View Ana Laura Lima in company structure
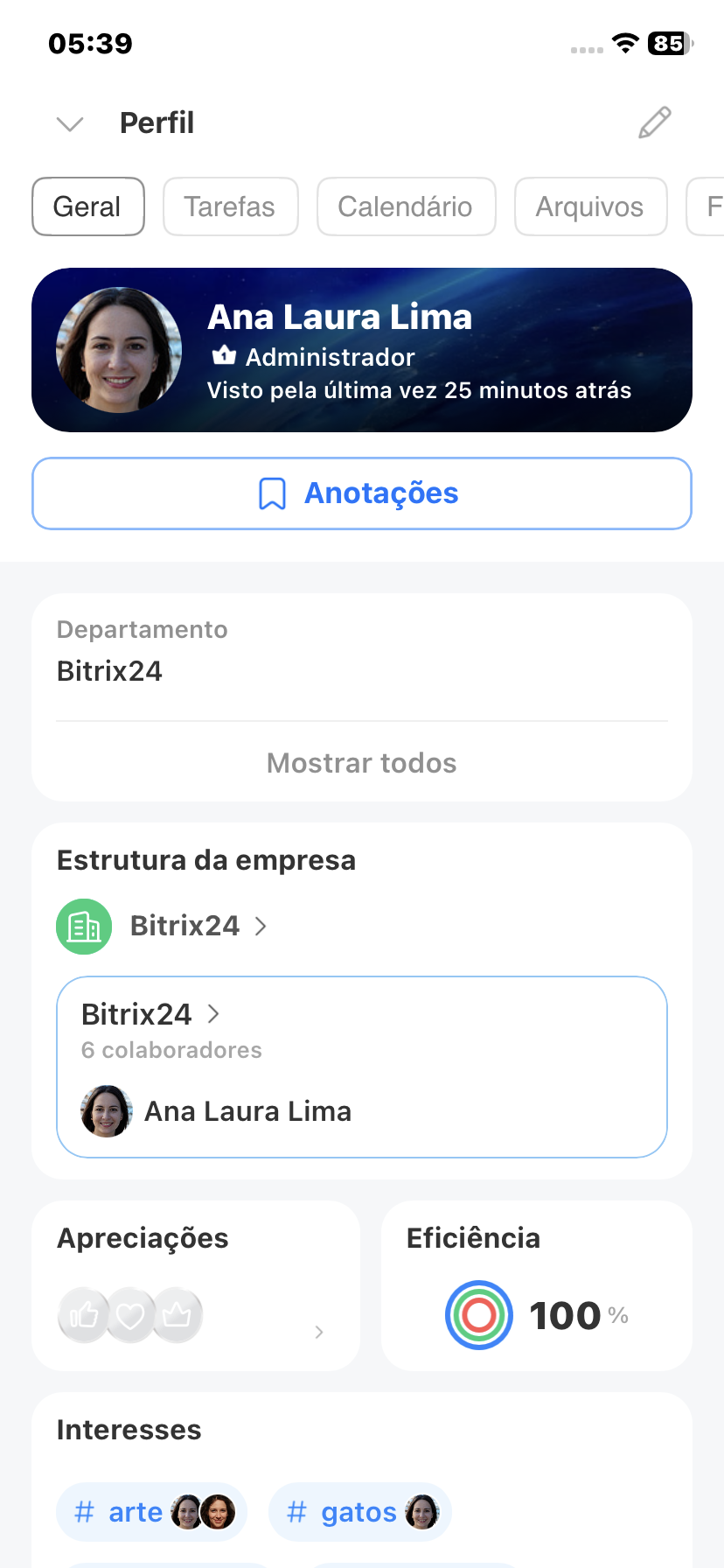Viewport: 724px width, 1568px height. point(247,1111)
